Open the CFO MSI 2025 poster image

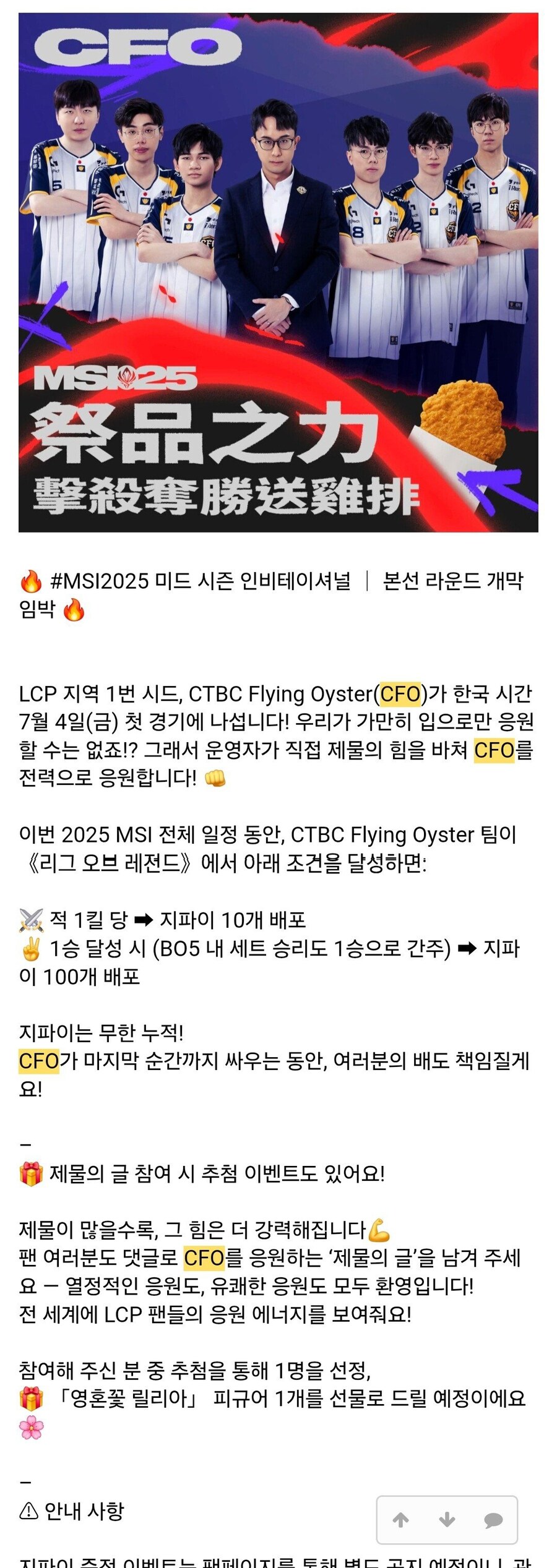(x=278, y=272)
